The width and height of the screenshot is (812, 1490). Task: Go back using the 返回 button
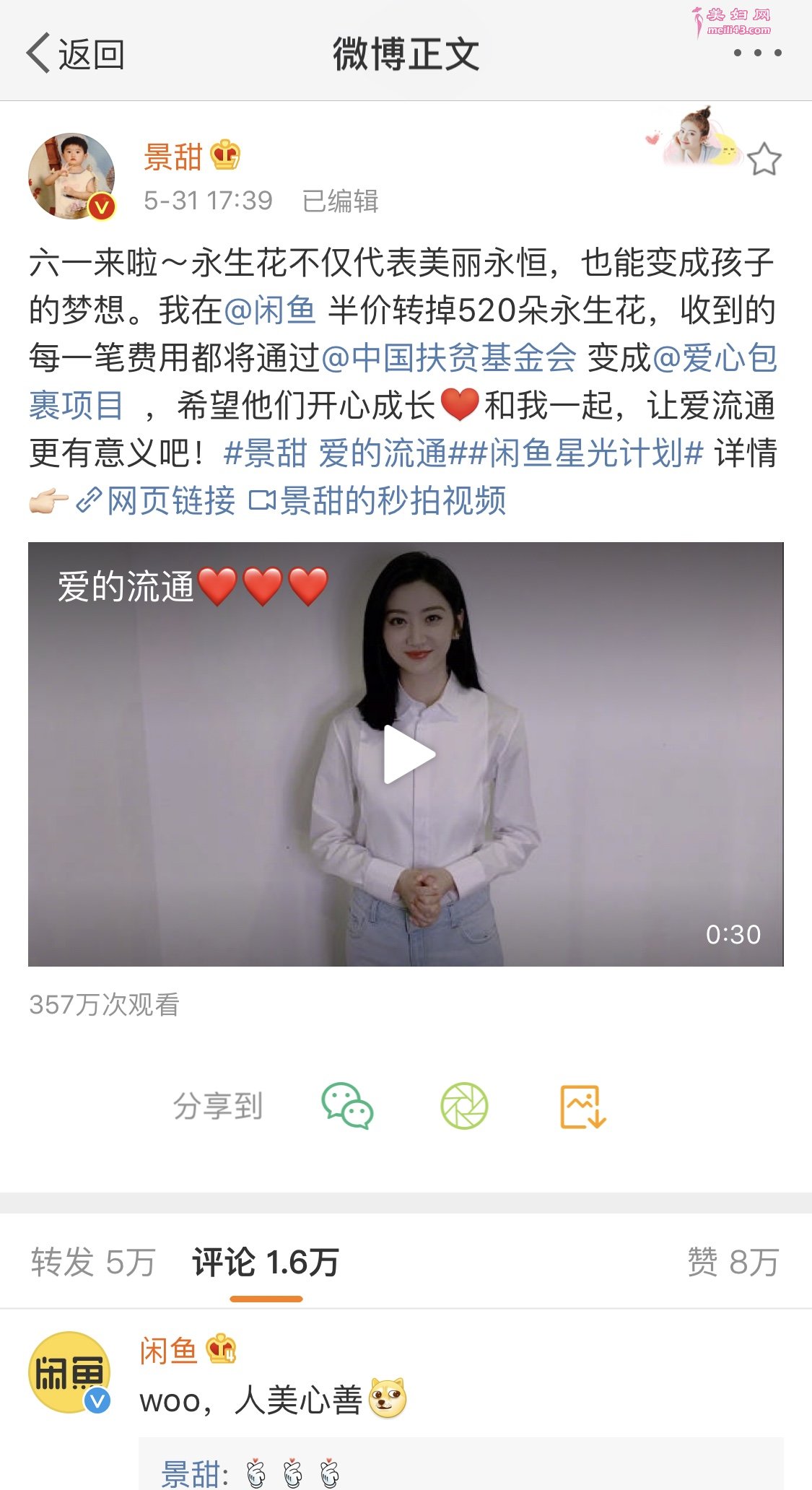pos(76,54)
